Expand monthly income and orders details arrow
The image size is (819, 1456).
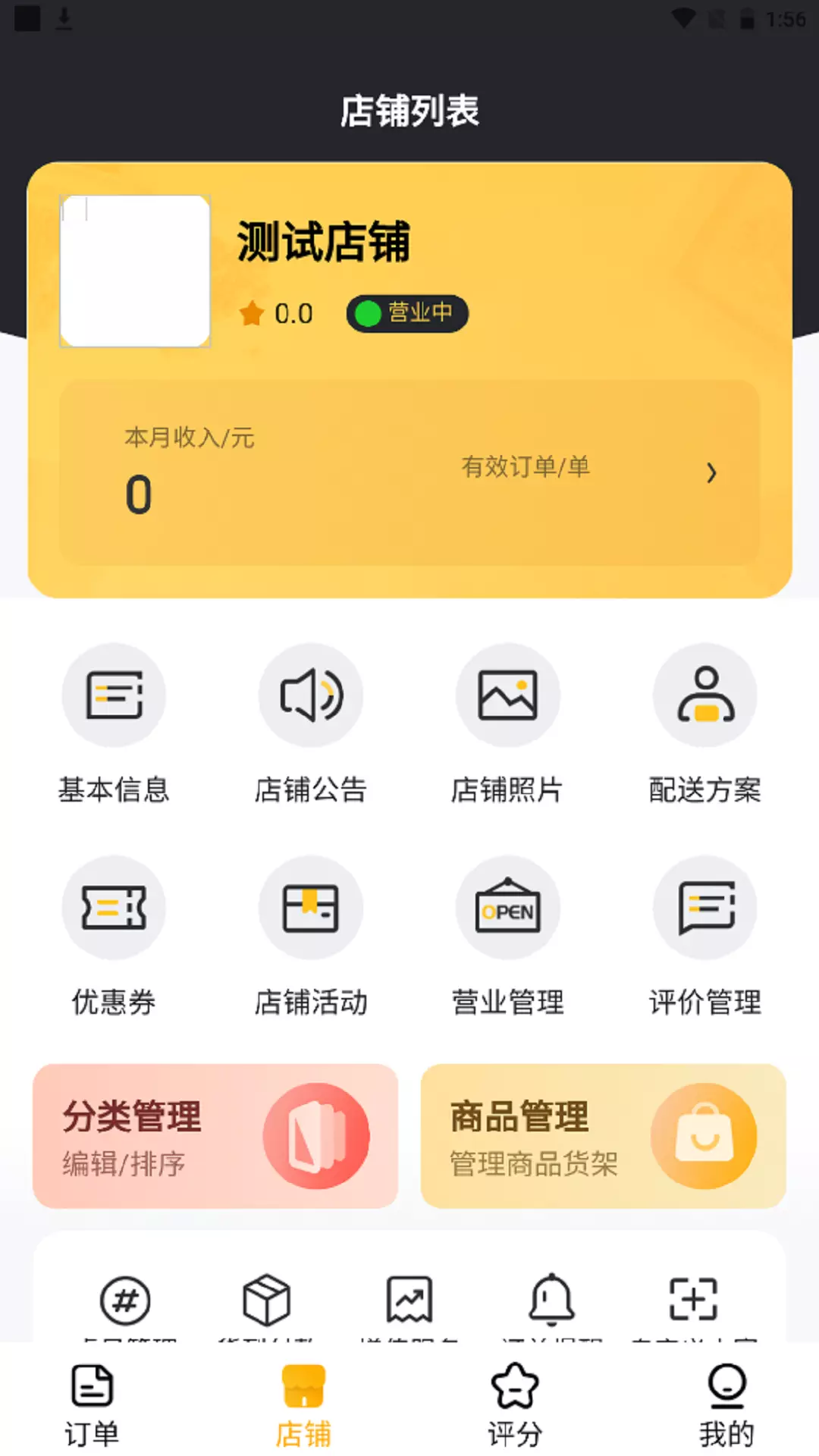711,472
